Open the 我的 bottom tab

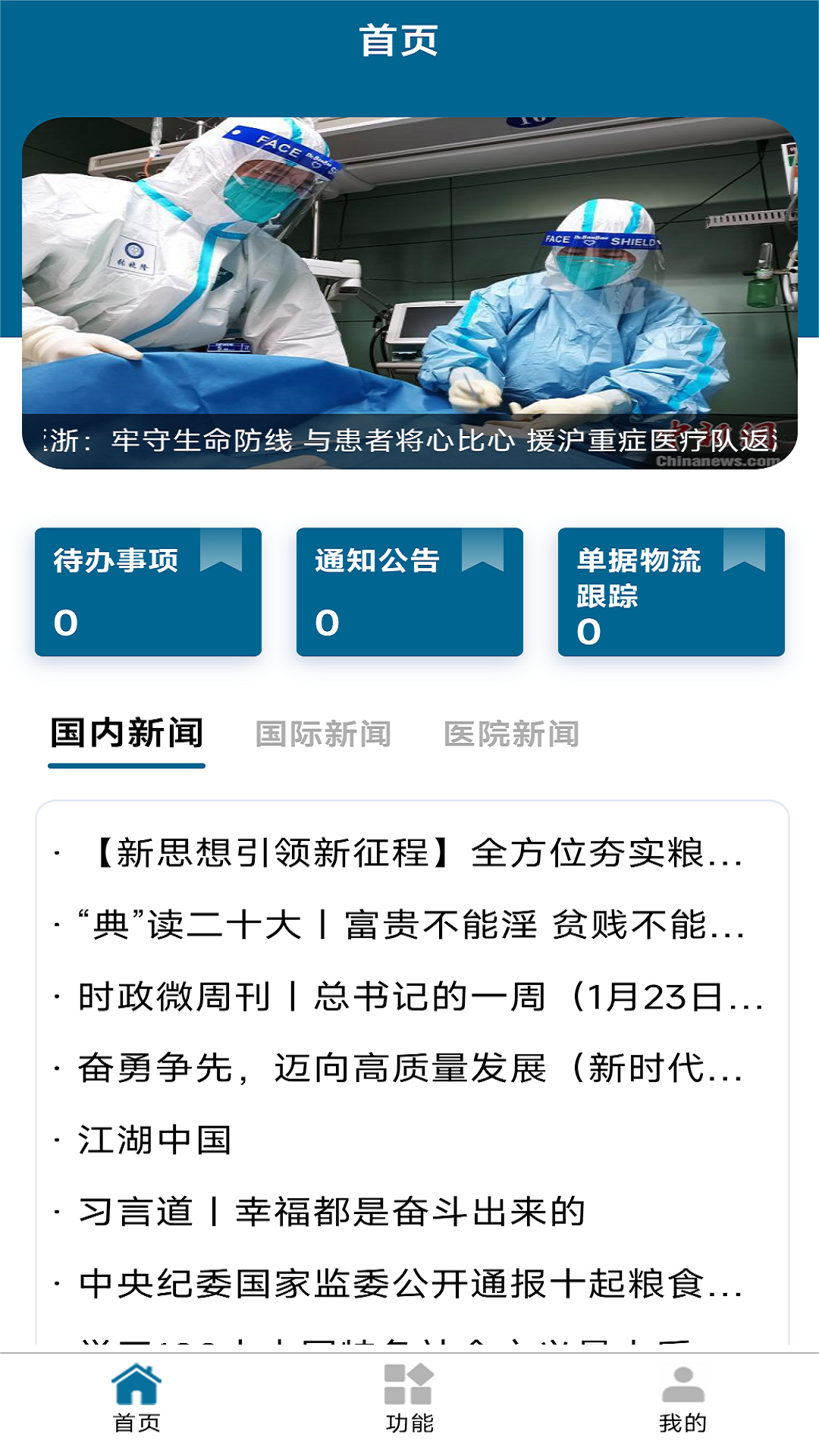tap(682, 1399)
